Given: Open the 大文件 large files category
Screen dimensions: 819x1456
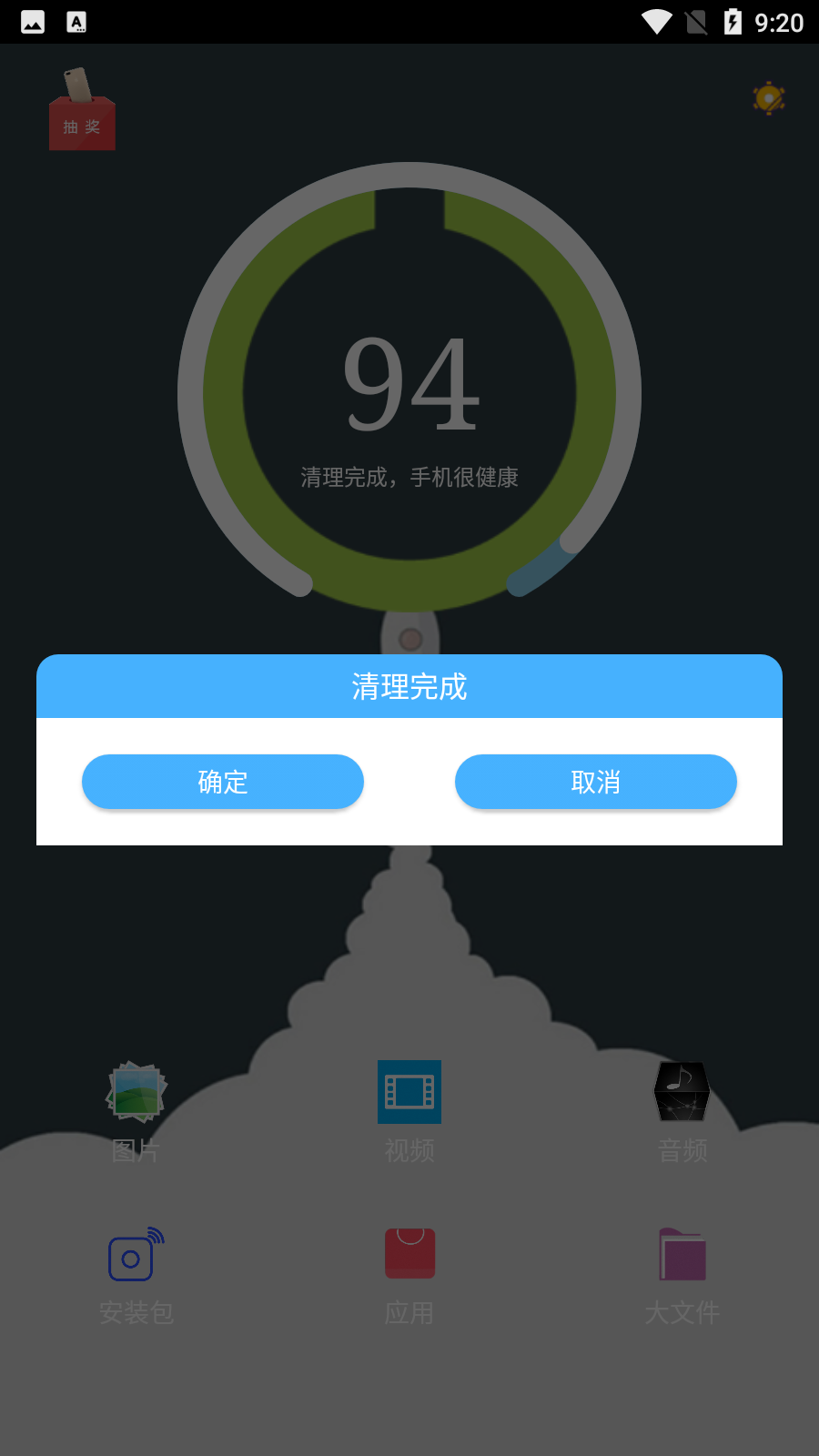Looking at the screenshot, I should pos(682,1276).
